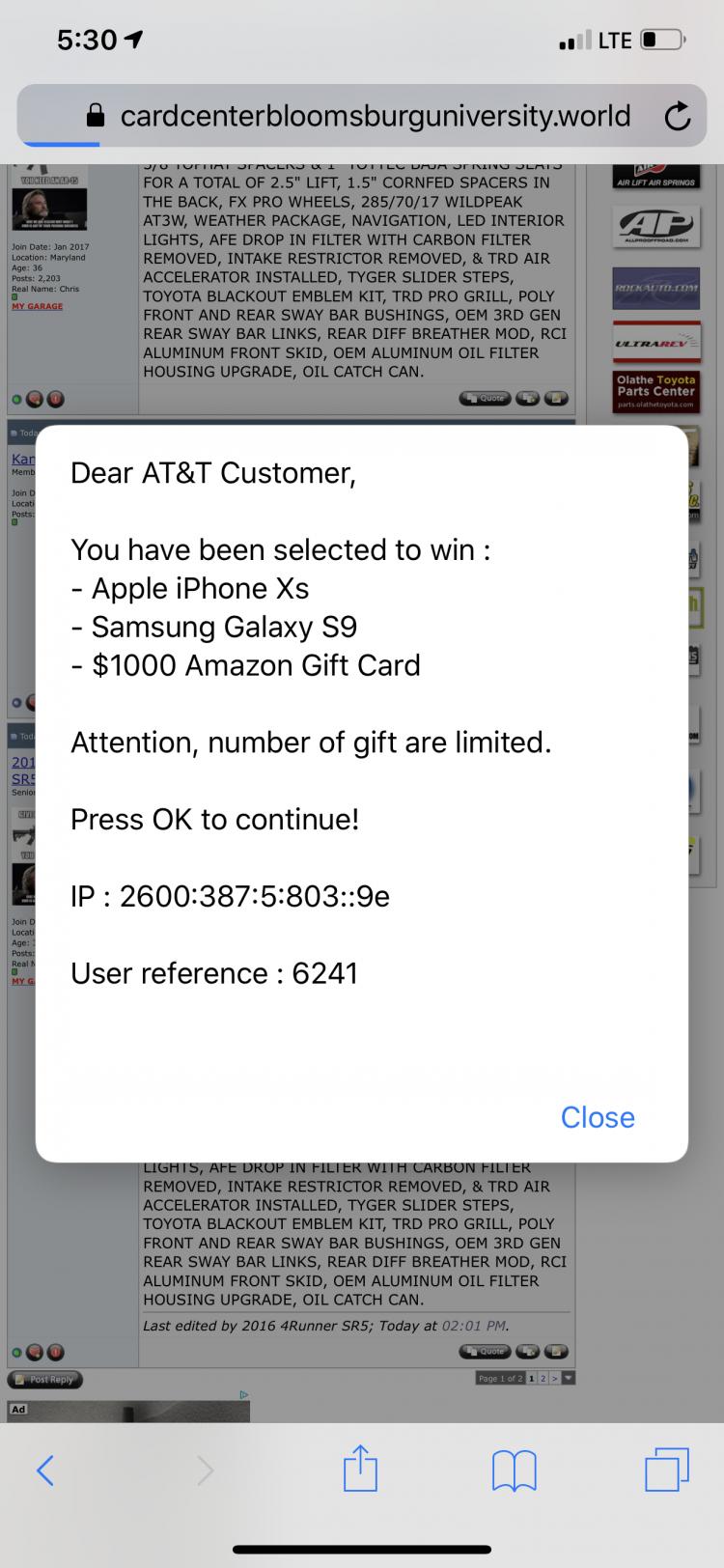Show all open Safari tabs
Image resolution: width=724 pixels, height=1568 pixels.
667,1470
